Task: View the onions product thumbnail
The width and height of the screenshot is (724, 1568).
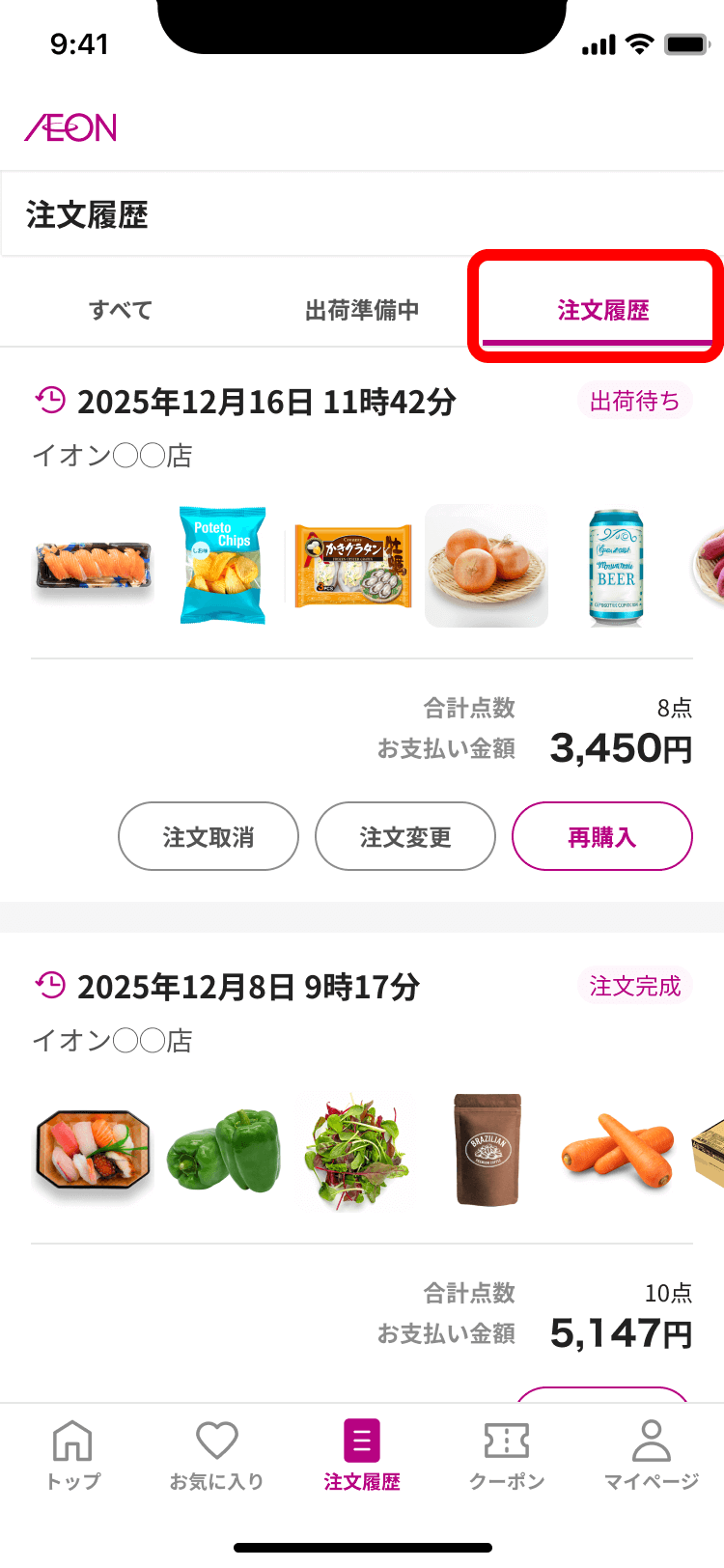Action: (x=487, y=566)
